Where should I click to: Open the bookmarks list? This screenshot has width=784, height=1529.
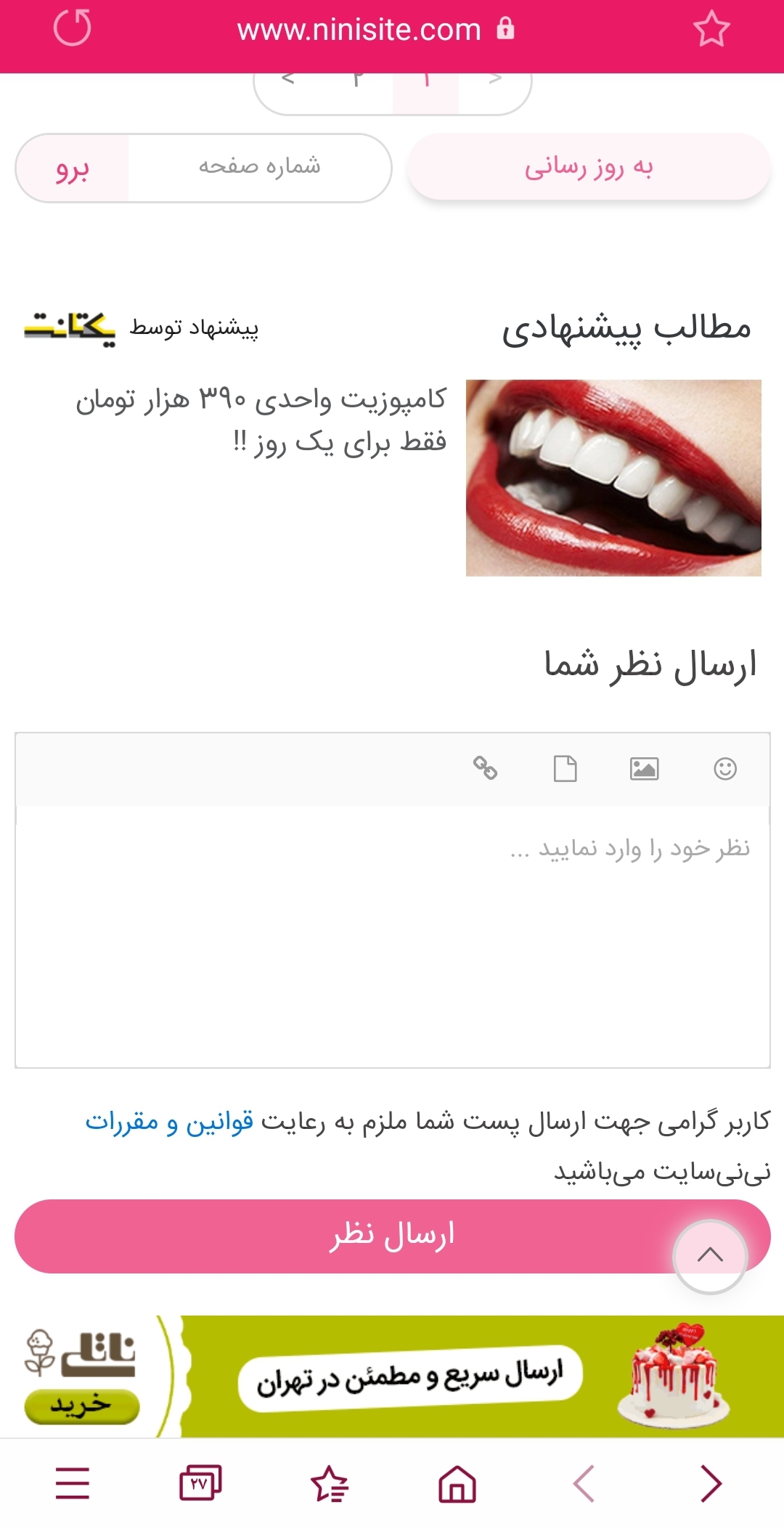click(330, 1483)
